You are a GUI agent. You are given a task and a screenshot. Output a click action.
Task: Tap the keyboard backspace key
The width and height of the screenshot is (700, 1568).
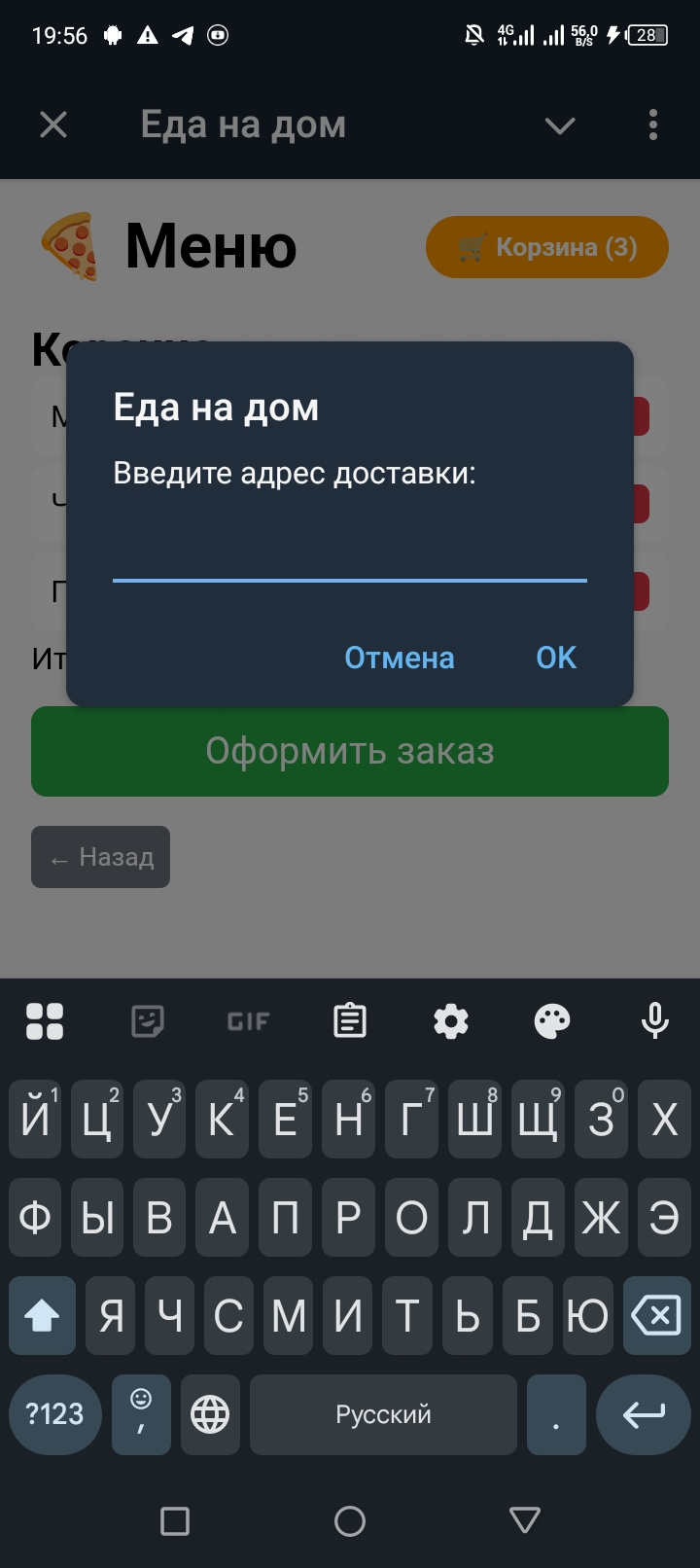(655, 1317)
